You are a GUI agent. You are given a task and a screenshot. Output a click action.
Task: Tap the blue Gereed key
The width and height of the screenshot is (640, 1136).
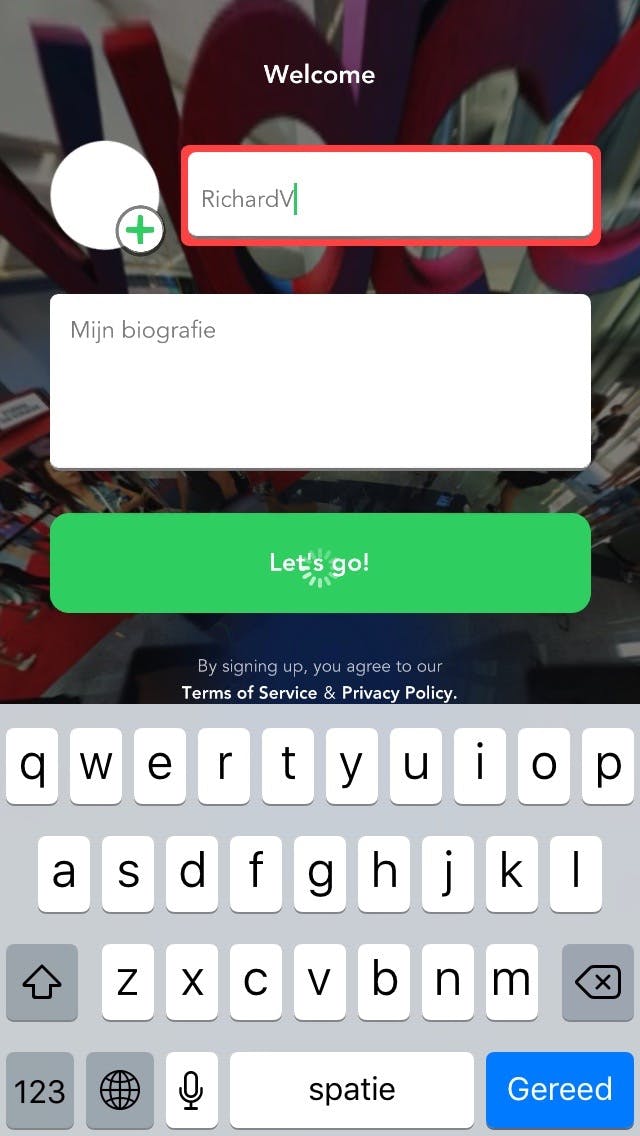point(559,1089)
